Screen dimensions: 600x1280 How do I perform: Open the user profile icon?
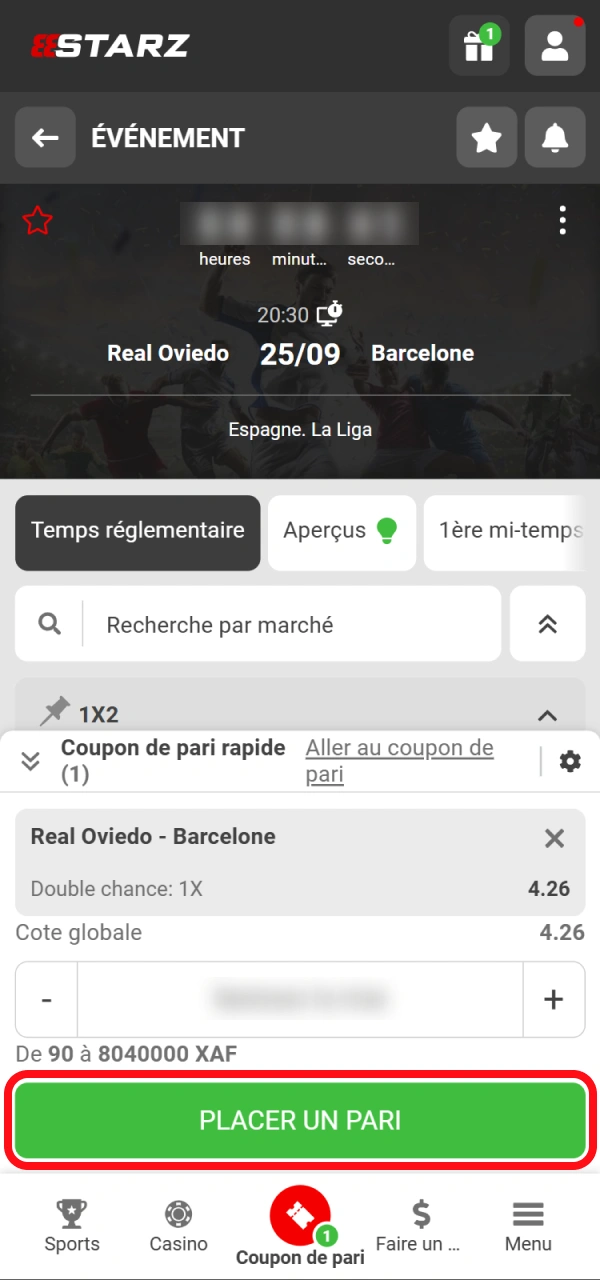point(554,46)
